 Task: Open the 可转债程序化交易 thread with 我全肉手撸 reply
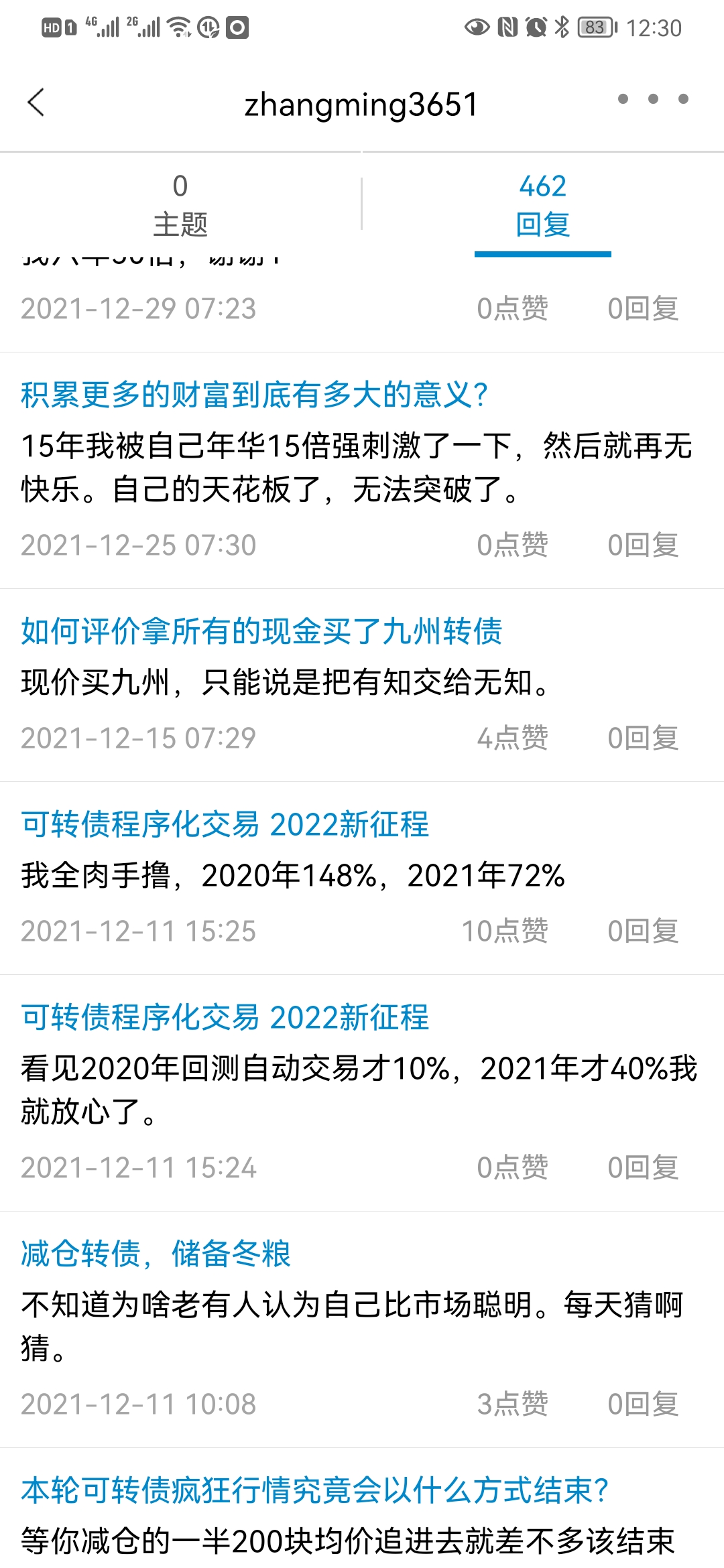point(225,824)
